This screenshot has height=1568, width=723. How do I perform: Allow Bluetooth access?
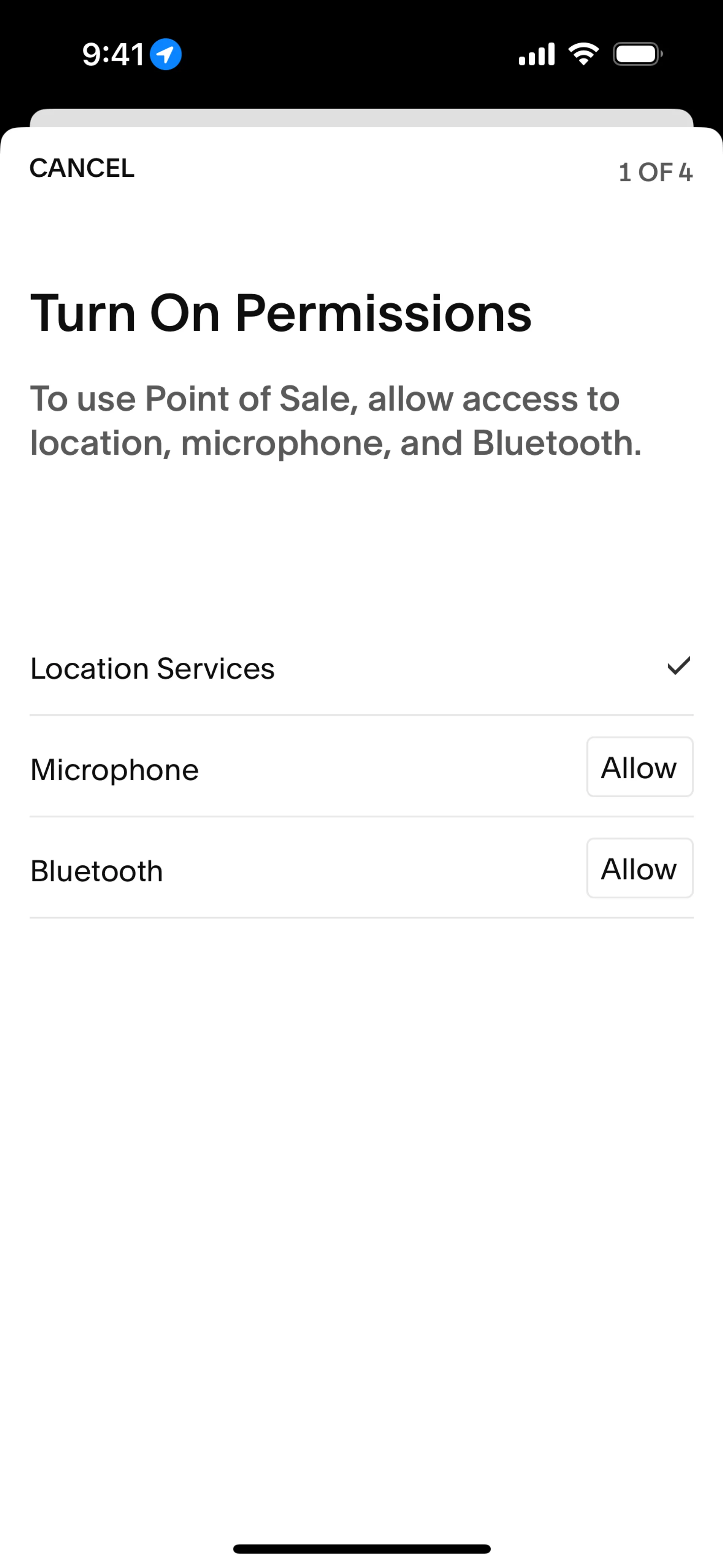[x=640, y=868]
